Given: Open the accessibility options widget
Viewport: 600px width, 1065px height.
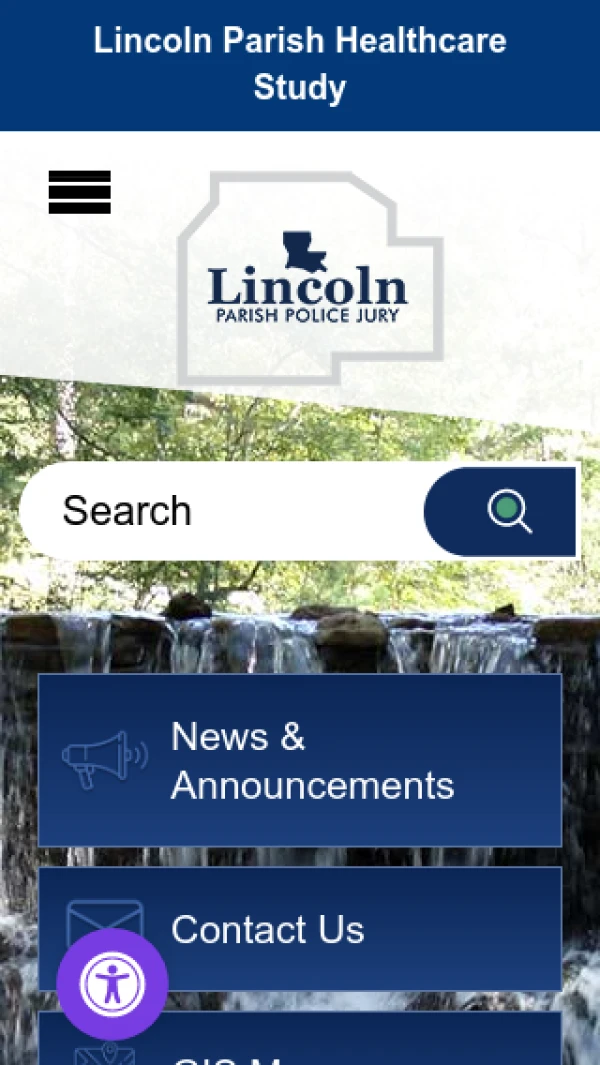Looking at the screenshot, I should click(112, 984).
